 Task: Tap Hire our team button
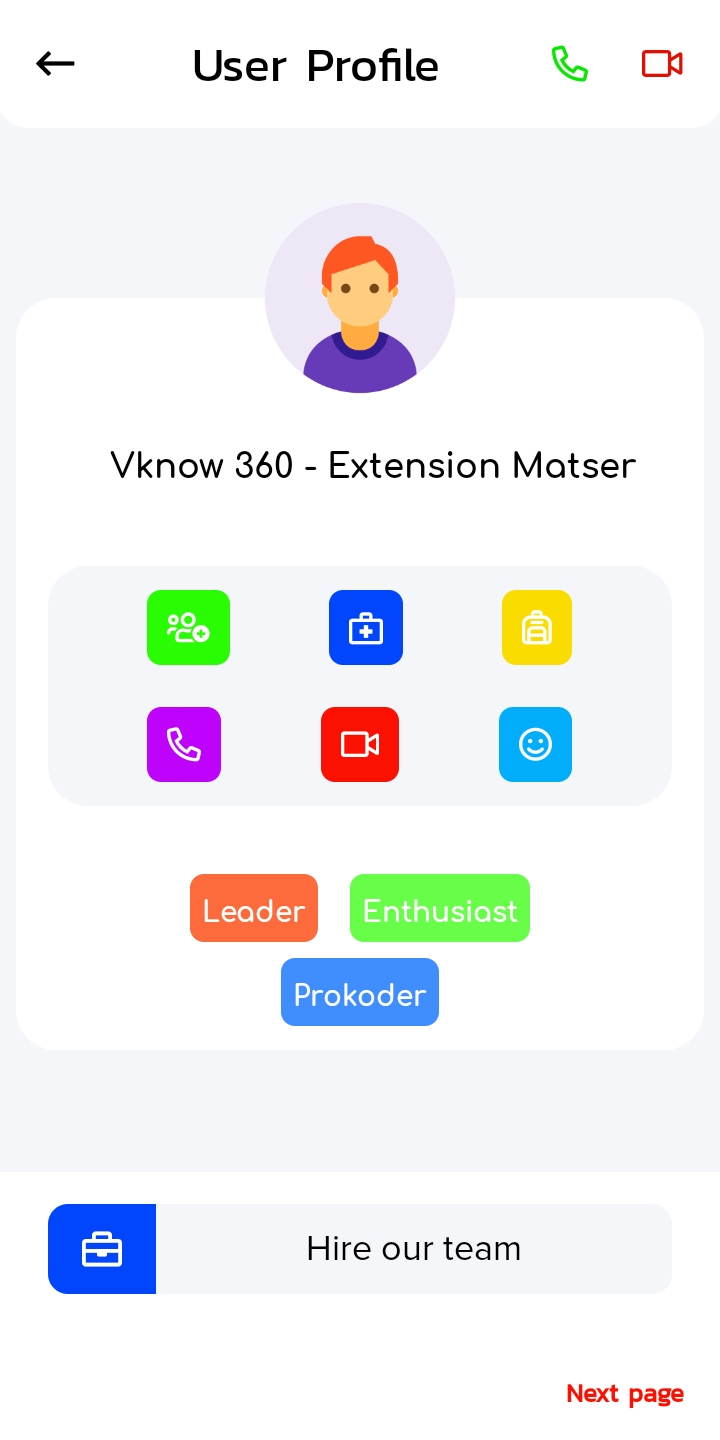[360, 1249]
